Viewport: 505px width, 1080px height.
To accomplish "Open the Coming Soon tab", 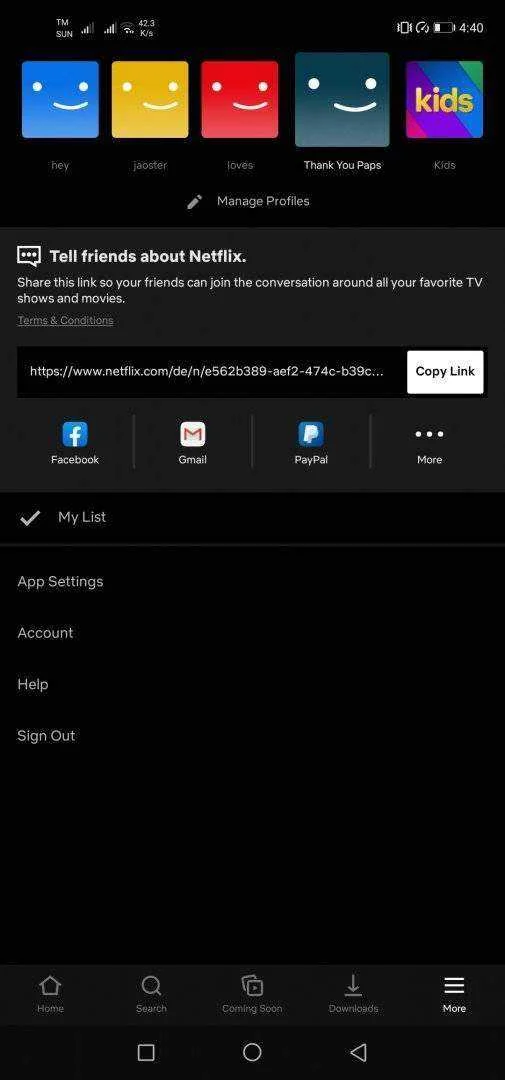I will 252,995.
